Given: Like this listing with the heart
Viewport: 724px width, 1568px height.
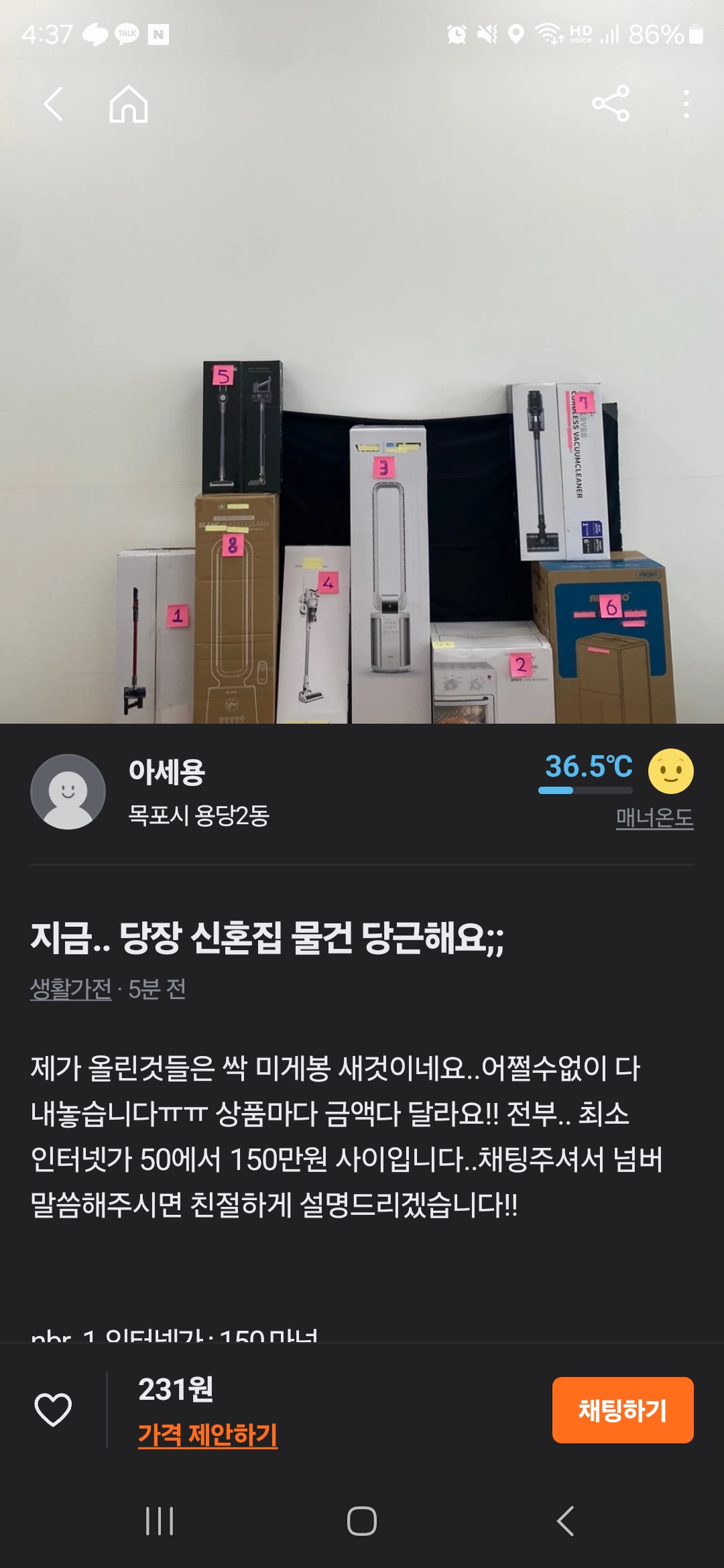Looking at the screenshot, I should [x=53, y=1410].
